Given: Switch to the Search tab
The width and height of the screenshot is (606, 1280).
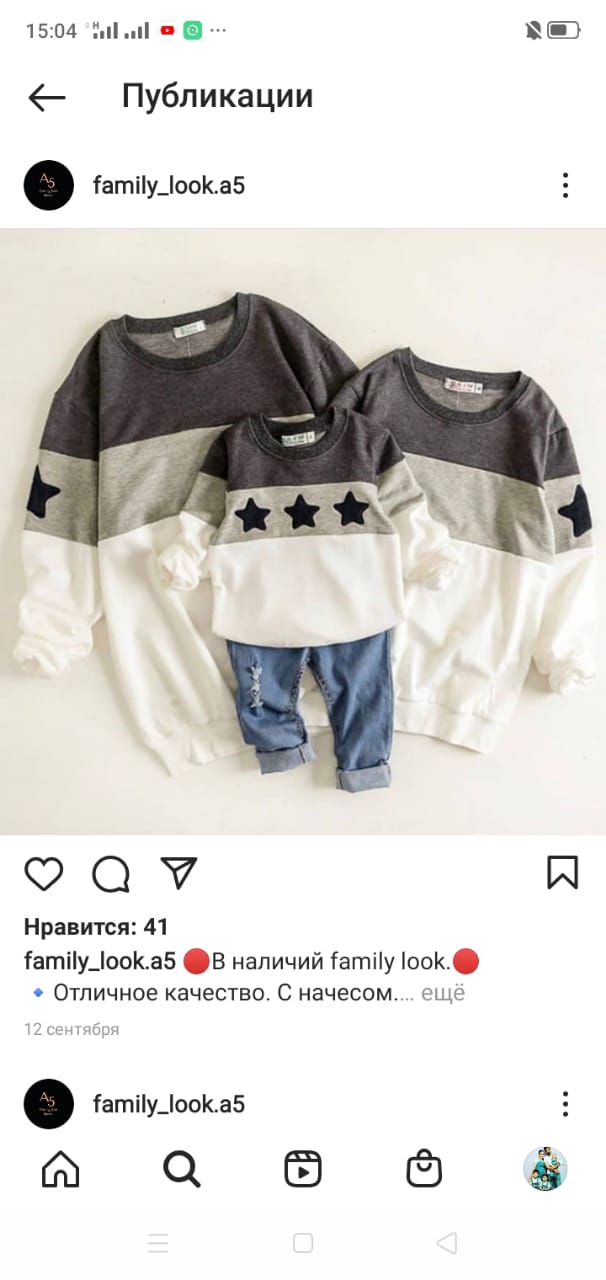Looking at the screenshot, I should [182, 1168].
